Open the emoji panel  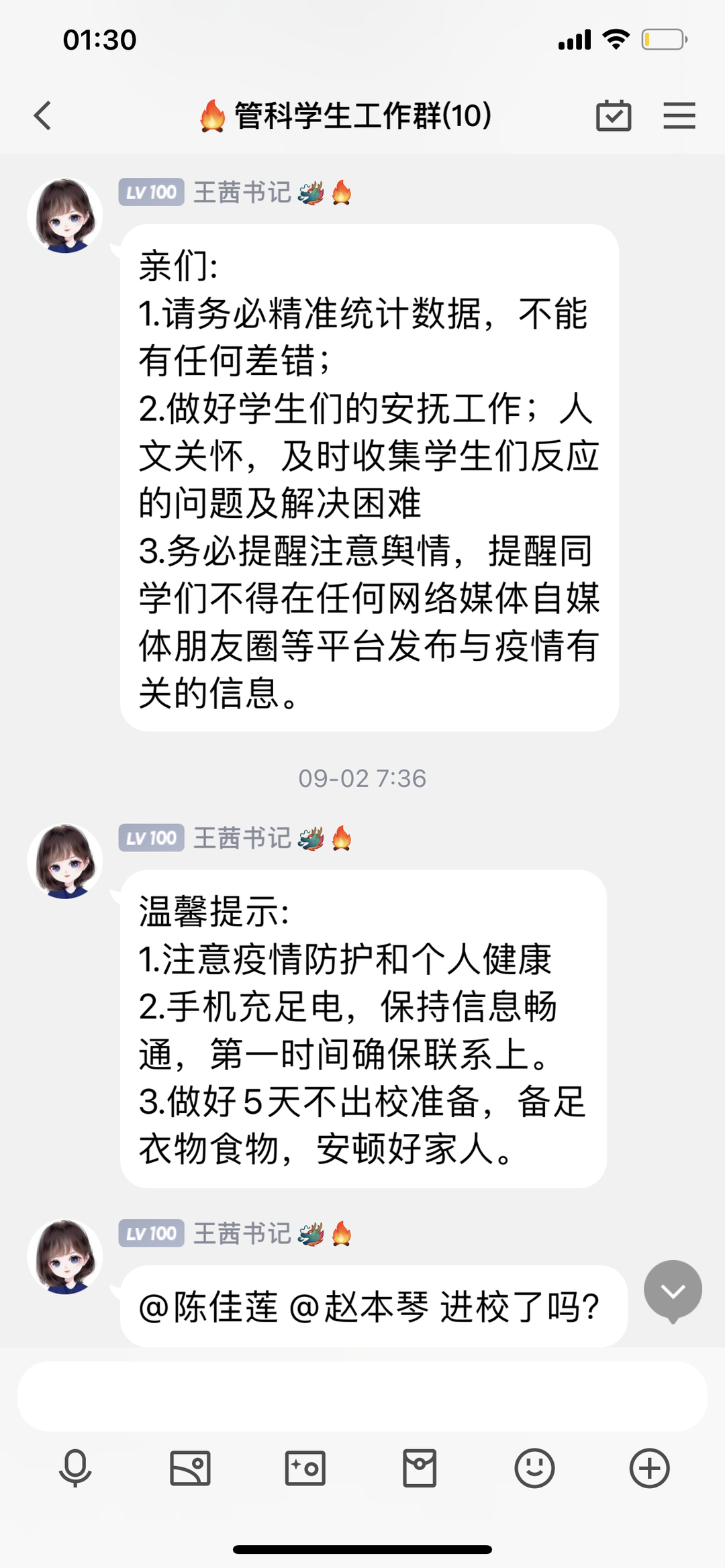(x=534, y=1468)
